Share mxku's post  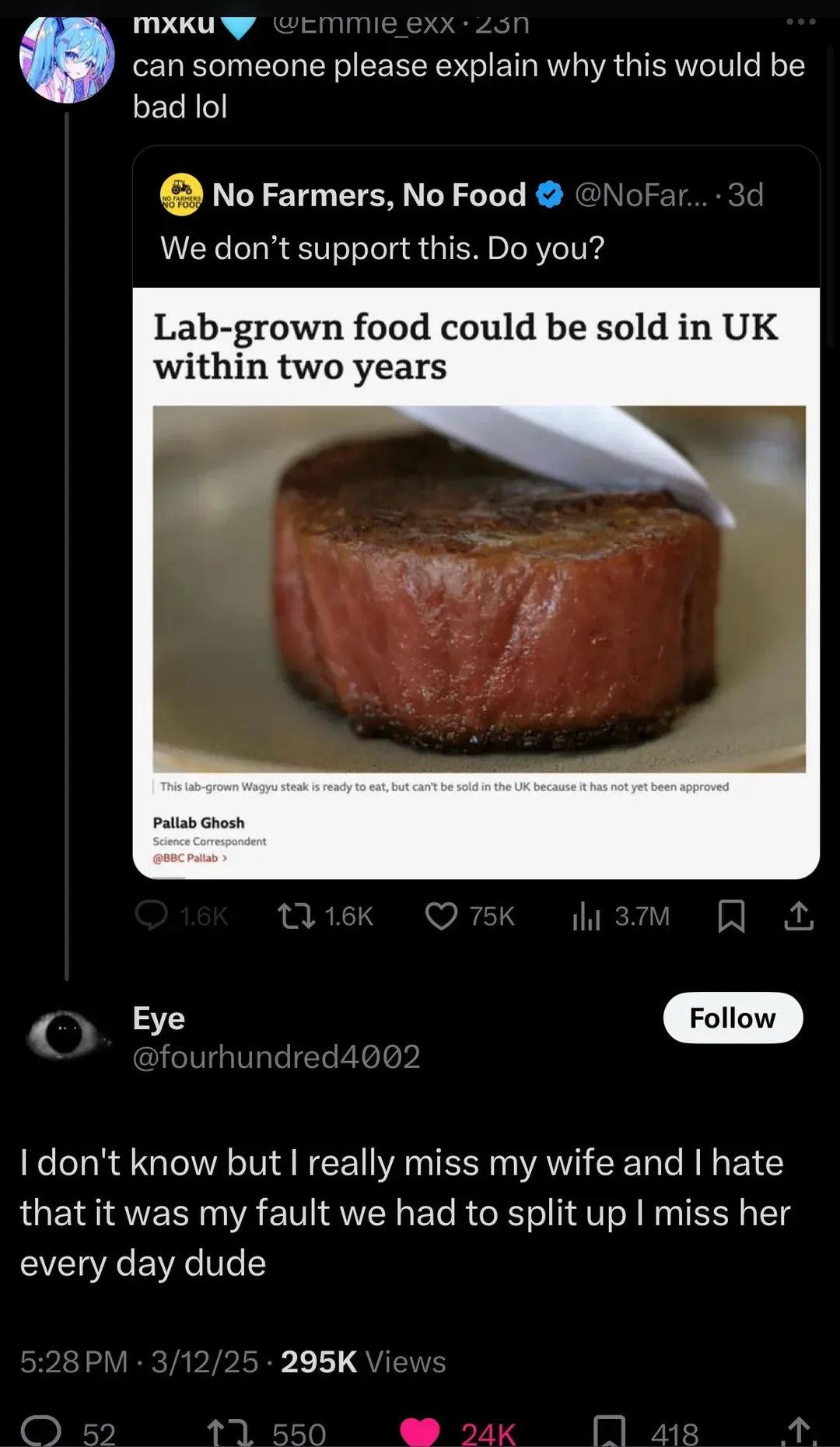point(799,916)
